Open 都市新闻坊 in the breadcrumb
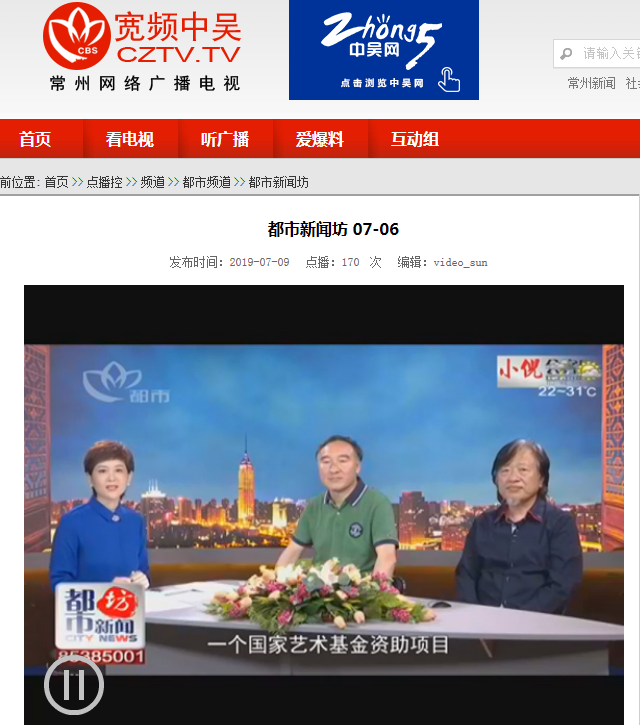Viewport: 640px width, 725px height. pos(278,182)
